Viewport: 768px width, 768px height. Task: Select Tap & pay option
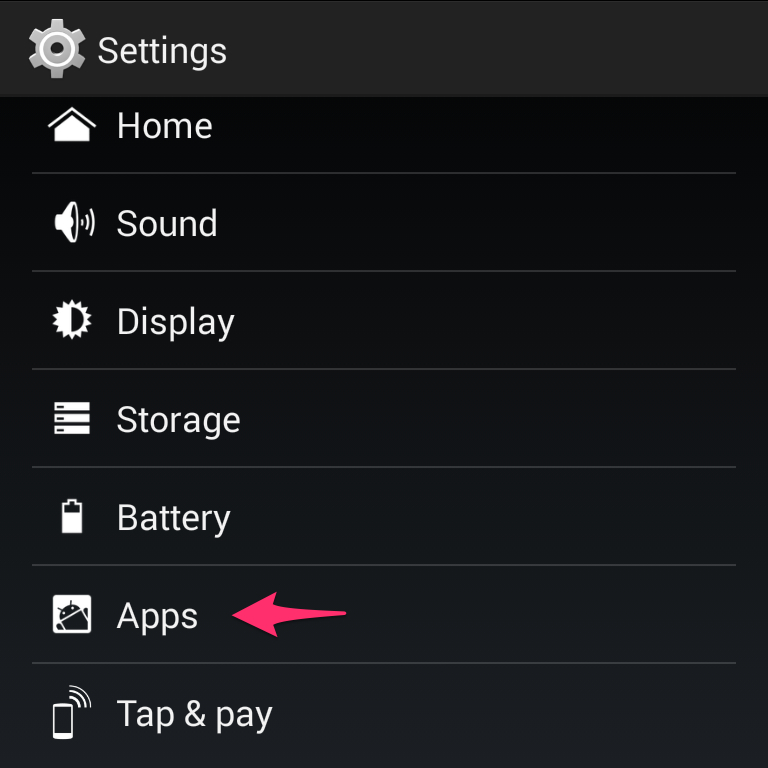tap(194, 714)
